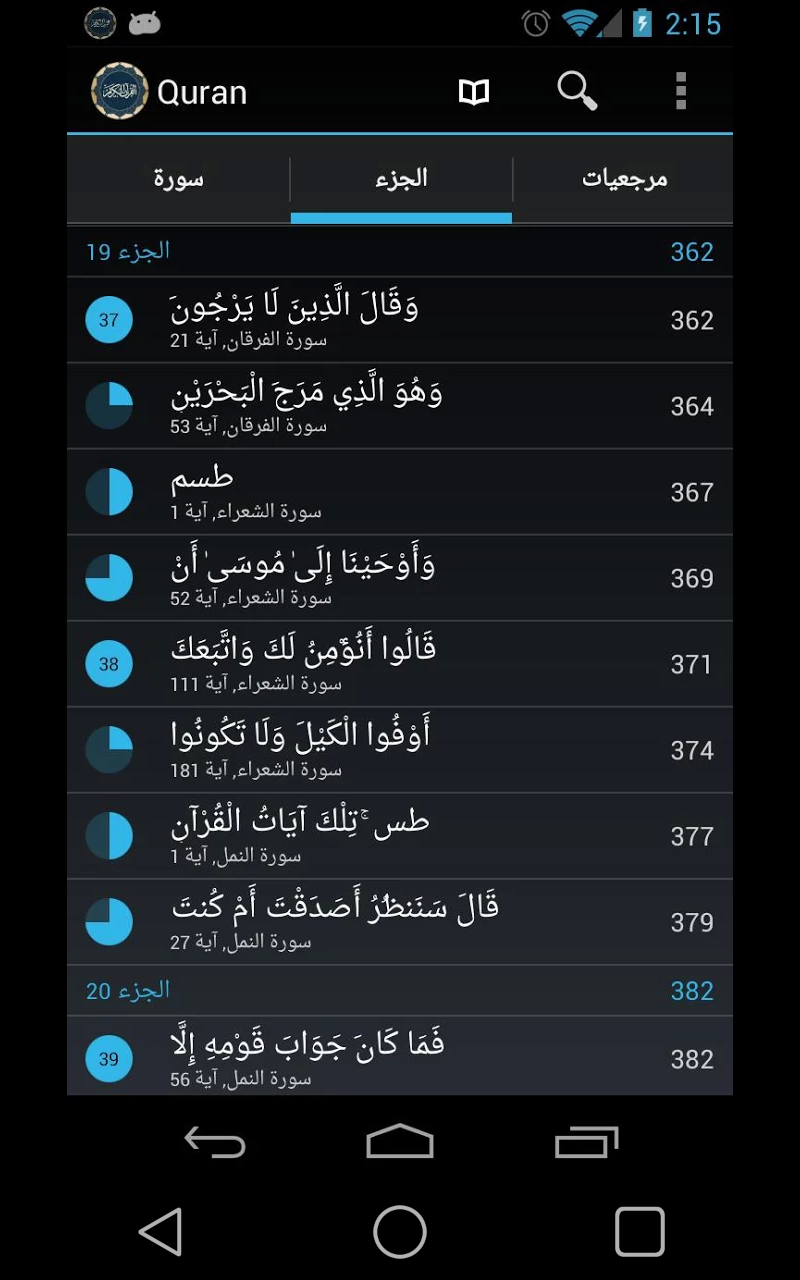Open the last read page book icon
This screenshot has height=1280, width=800.
pyautogui.click(x=474, y=92)
